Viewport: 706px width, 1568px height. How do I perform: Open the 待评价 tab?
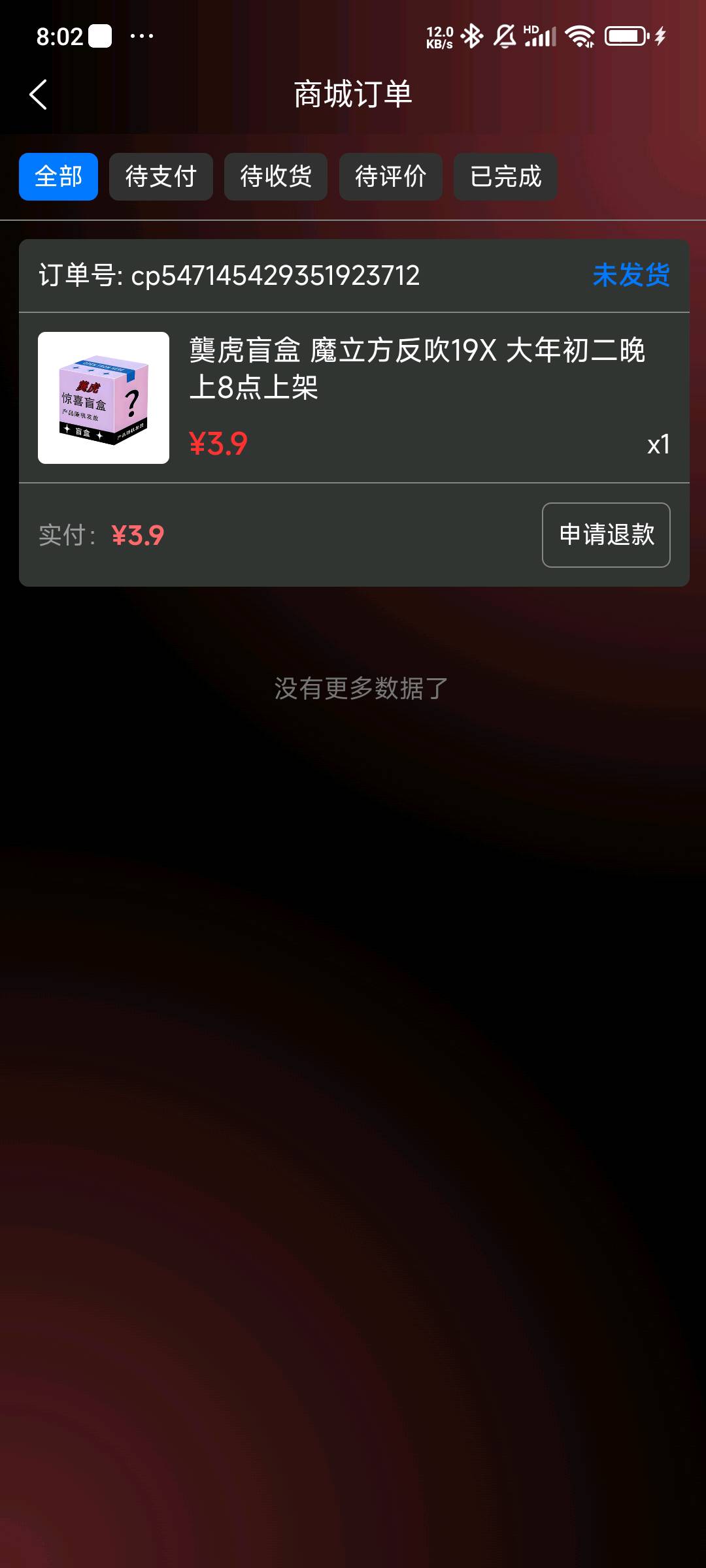pos(390,176)
